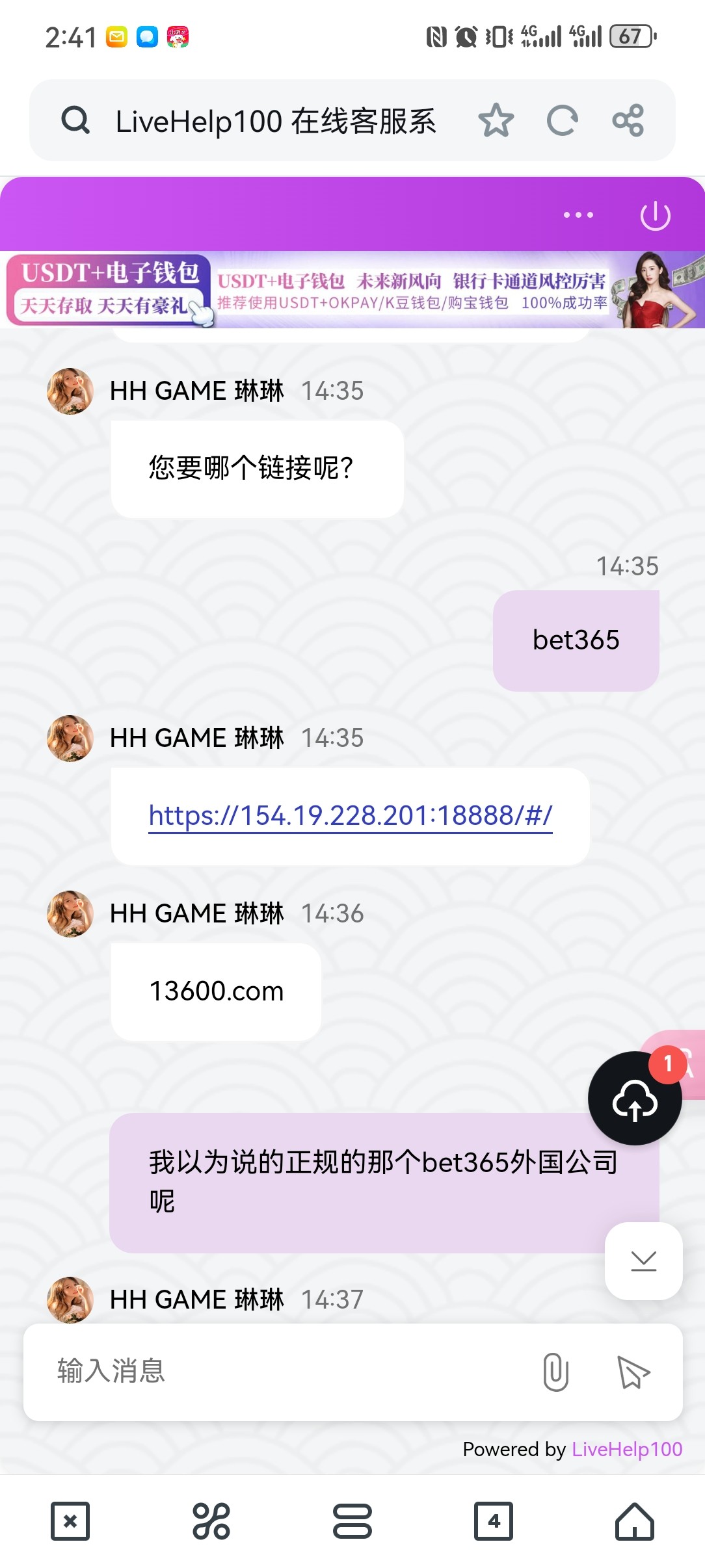This screenshot has height=1568, width=705.
Task: Attach a file with the paperclip icon
Action: tap(555, 1372)
